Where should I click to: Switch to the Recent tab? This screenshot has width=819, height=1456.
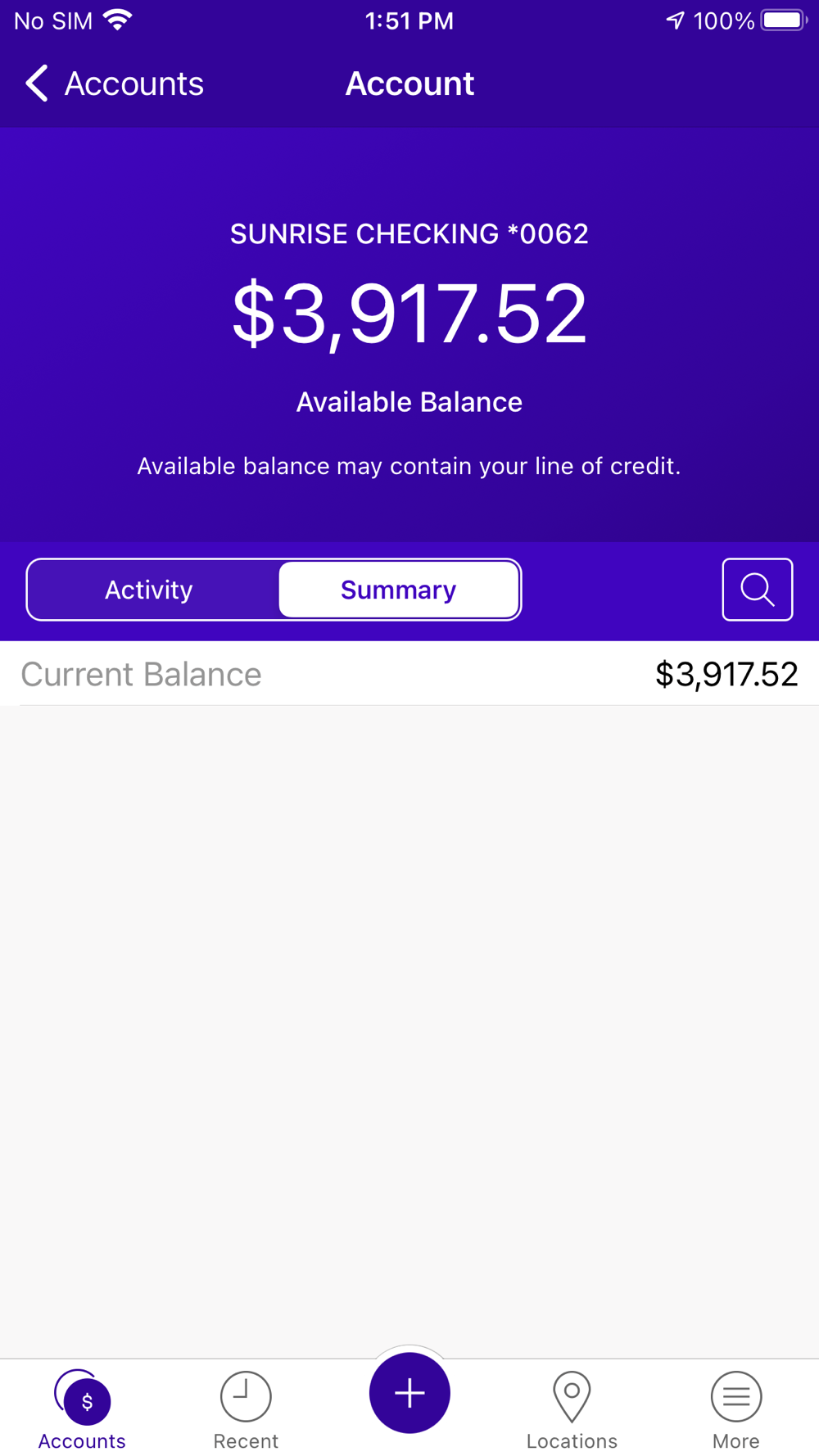(246, 1410)
